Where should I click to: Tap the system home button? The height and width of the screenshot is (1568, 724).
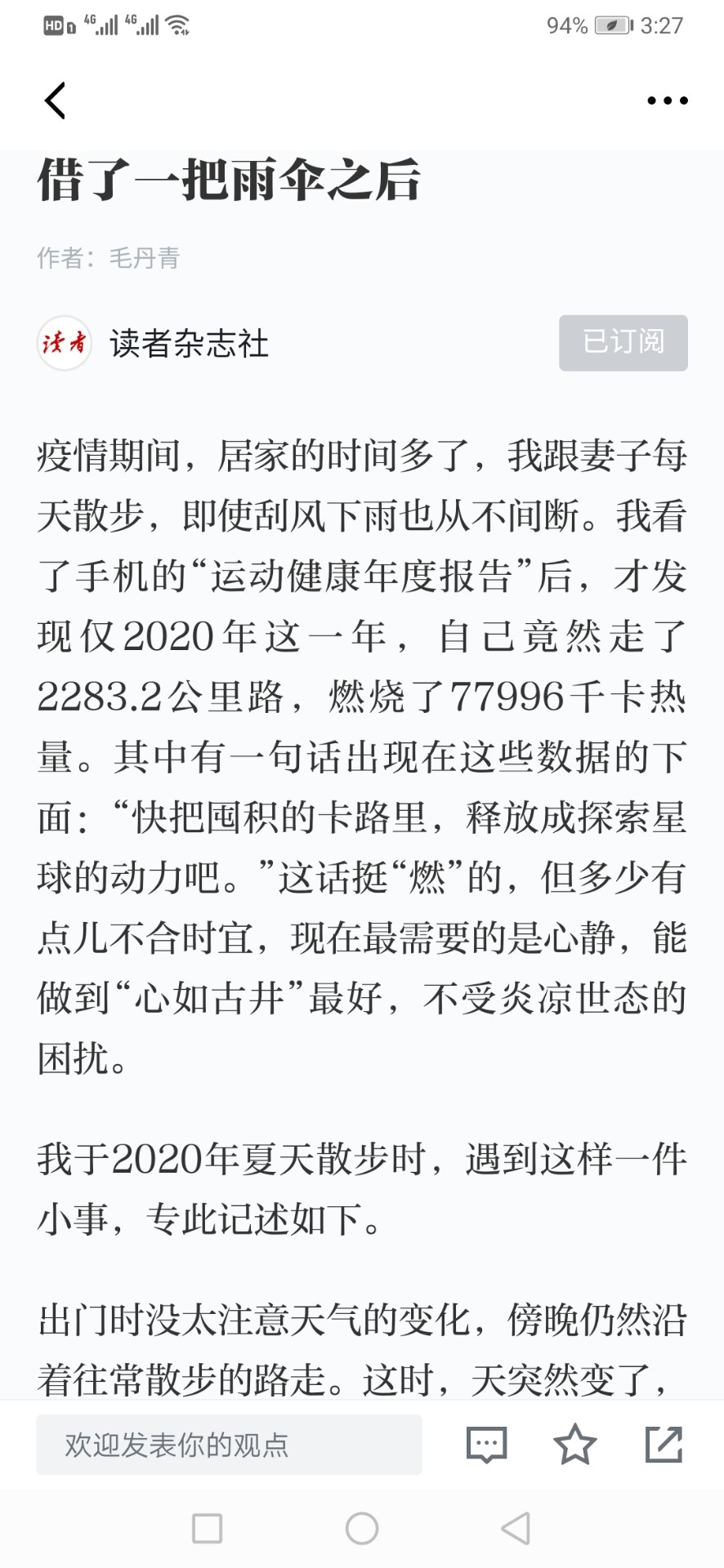coord(362,1528)
